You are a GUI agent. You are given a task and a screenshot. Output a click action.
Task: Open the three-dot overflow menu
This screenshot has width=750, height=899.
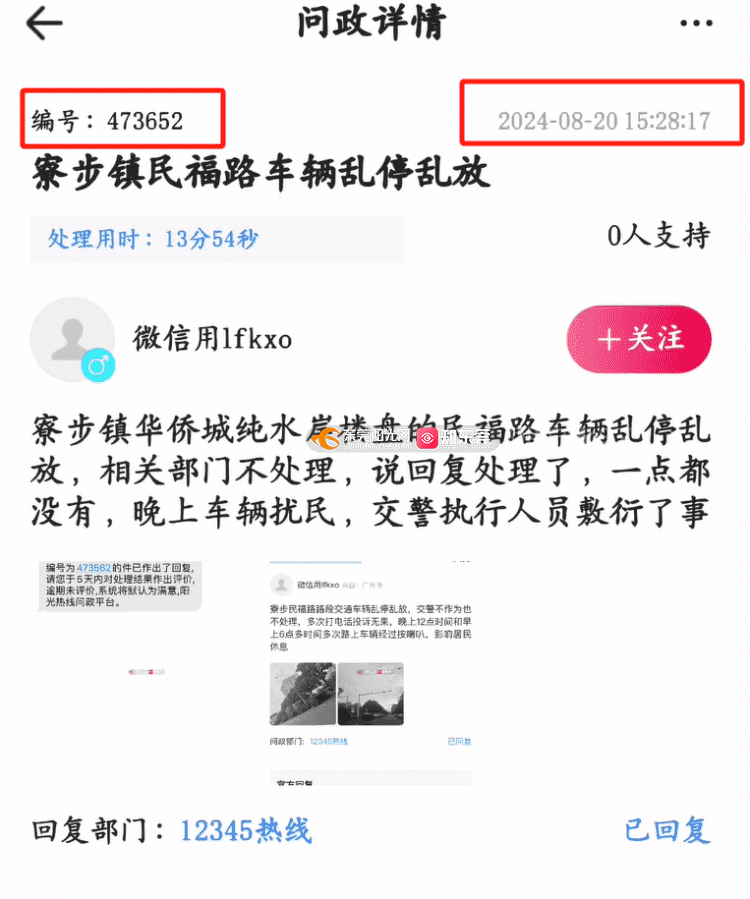(696, 24)
